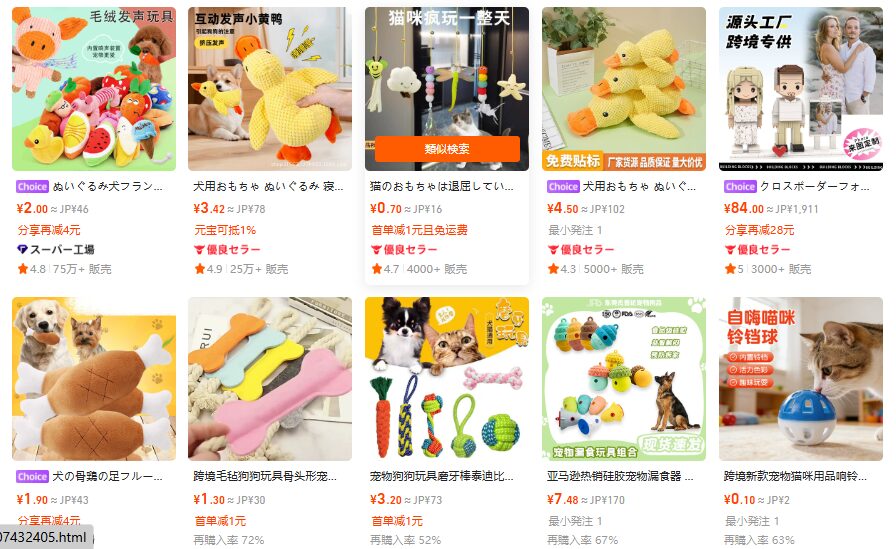Open the ¥1.30 felt bone dog toy

click(x=270, y=379)
